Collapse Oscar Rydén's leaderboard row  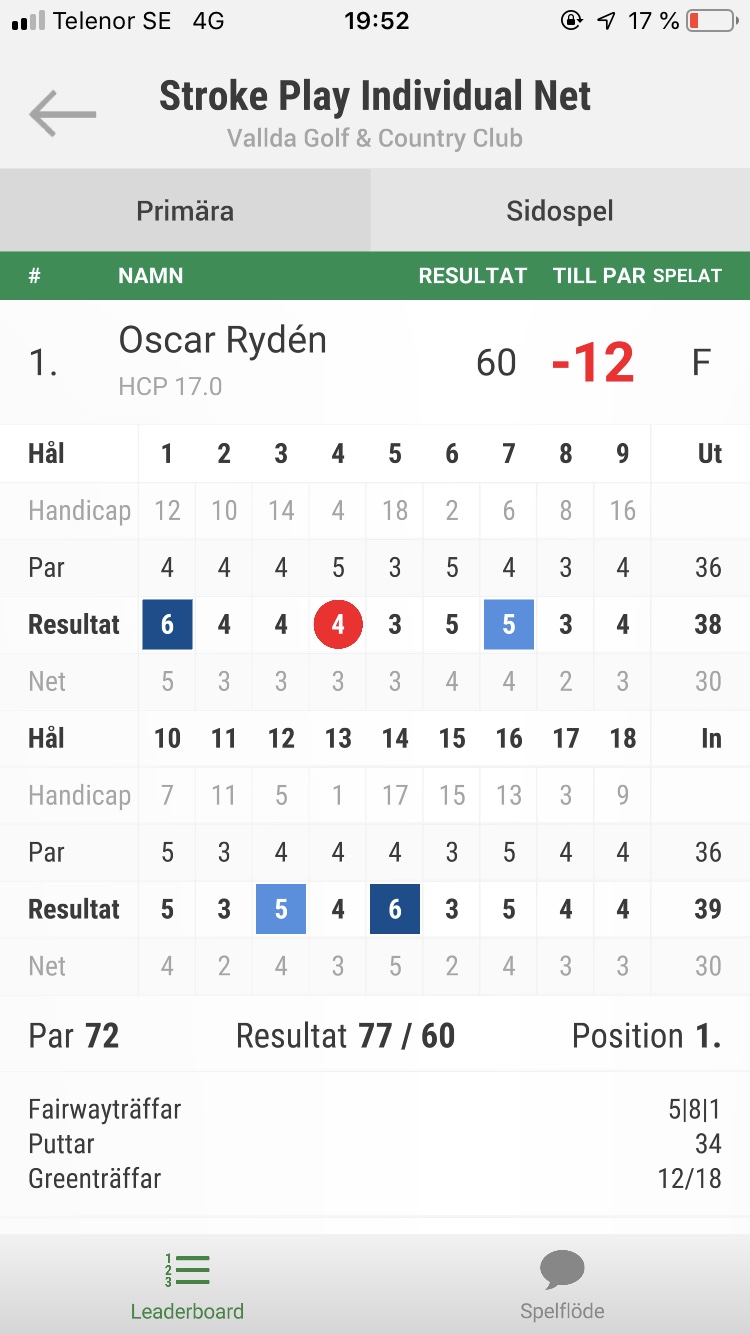374,361
